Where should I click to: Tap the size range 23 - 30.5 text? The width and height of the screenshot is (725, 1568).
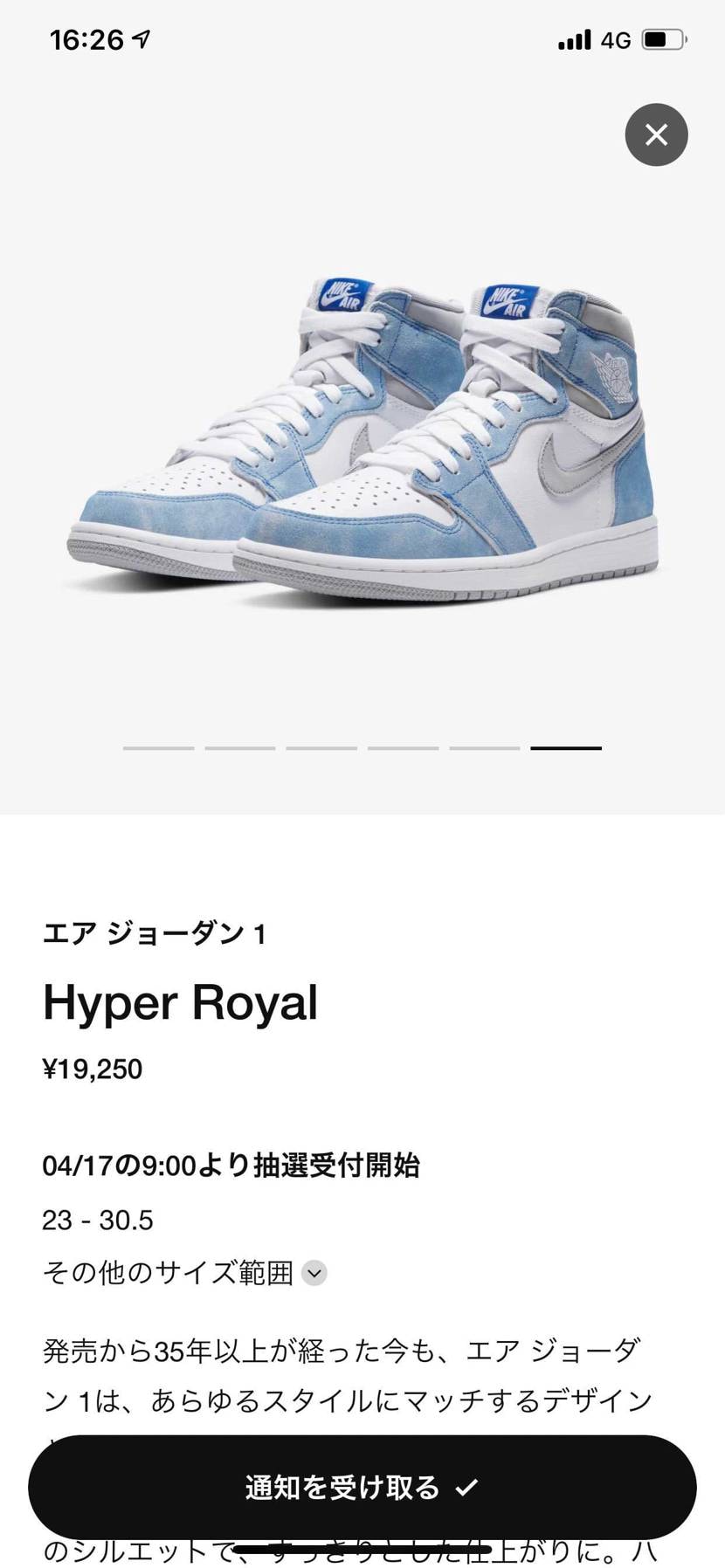96,1220
